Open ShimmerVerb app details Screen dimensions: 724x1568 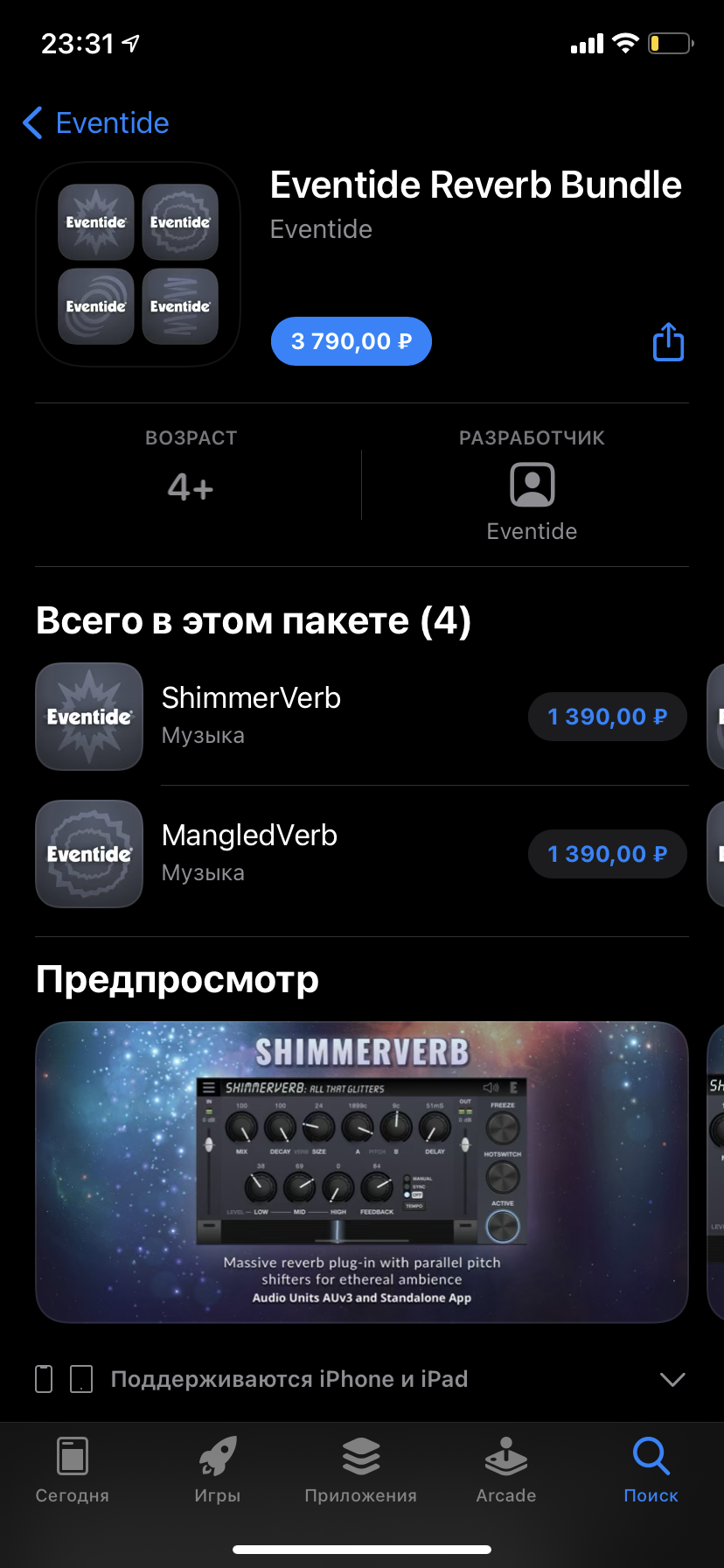coord(251,715)
